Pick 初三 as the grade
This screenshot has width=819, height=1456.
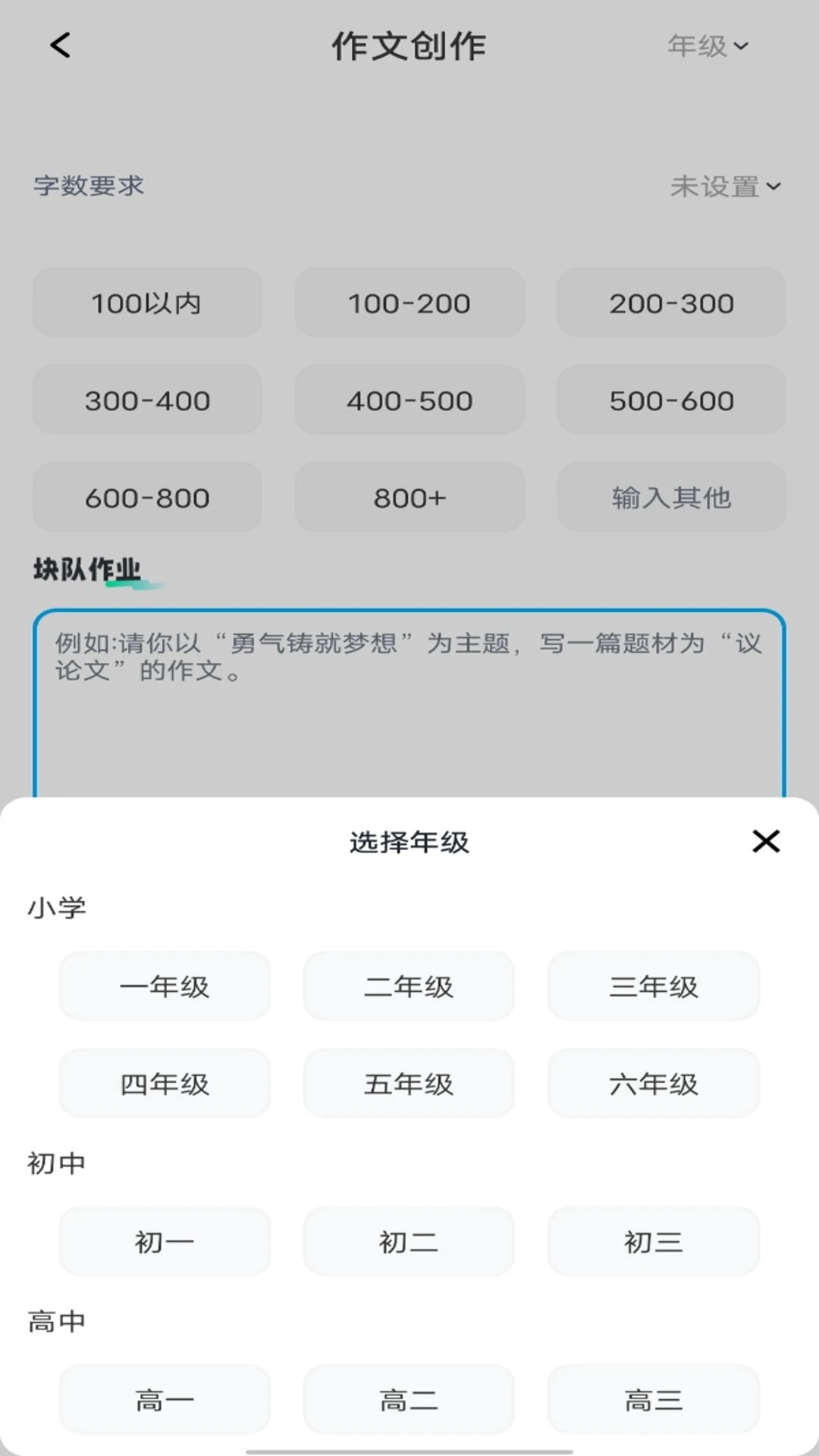coord(653,1241)
